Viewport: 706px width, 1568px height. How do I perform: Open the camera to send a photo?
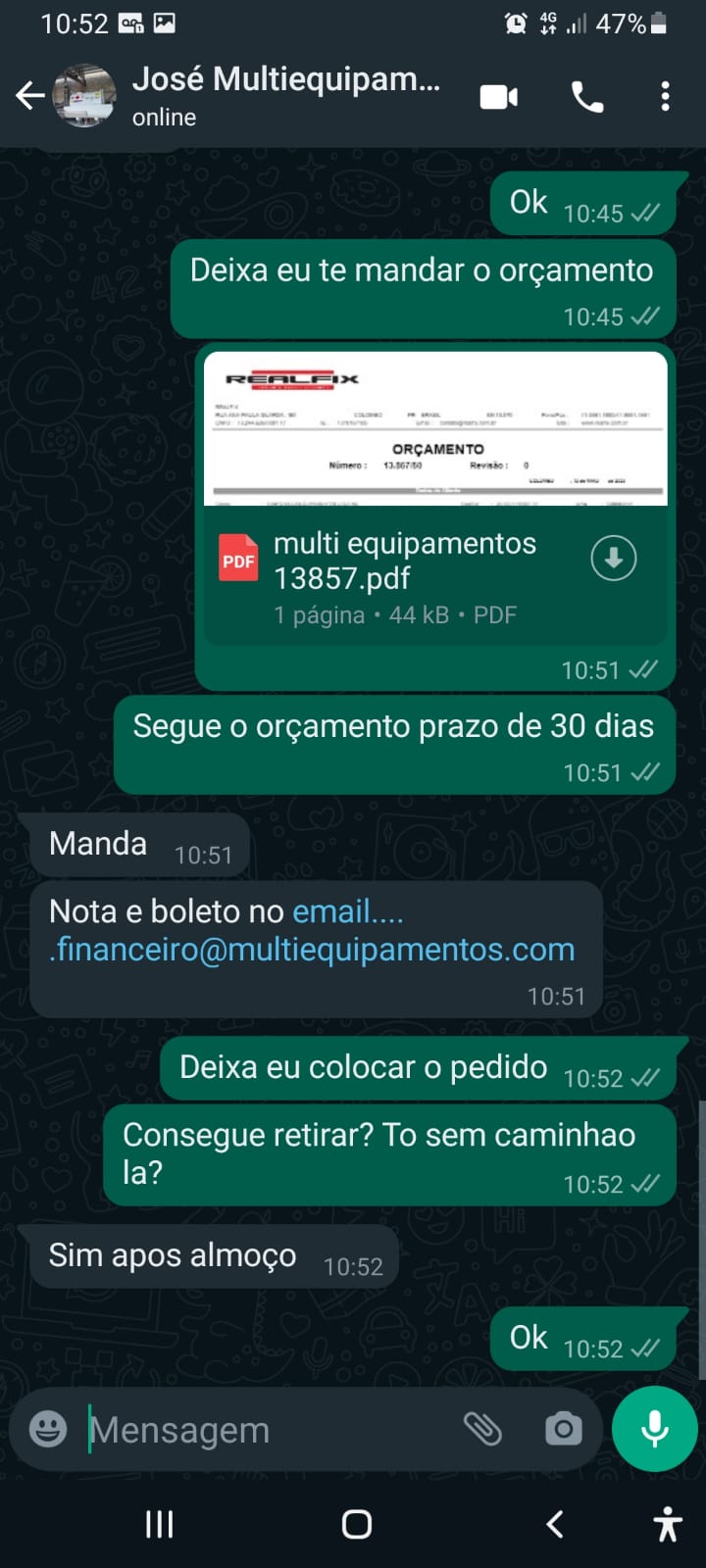tap(563, 1429)
